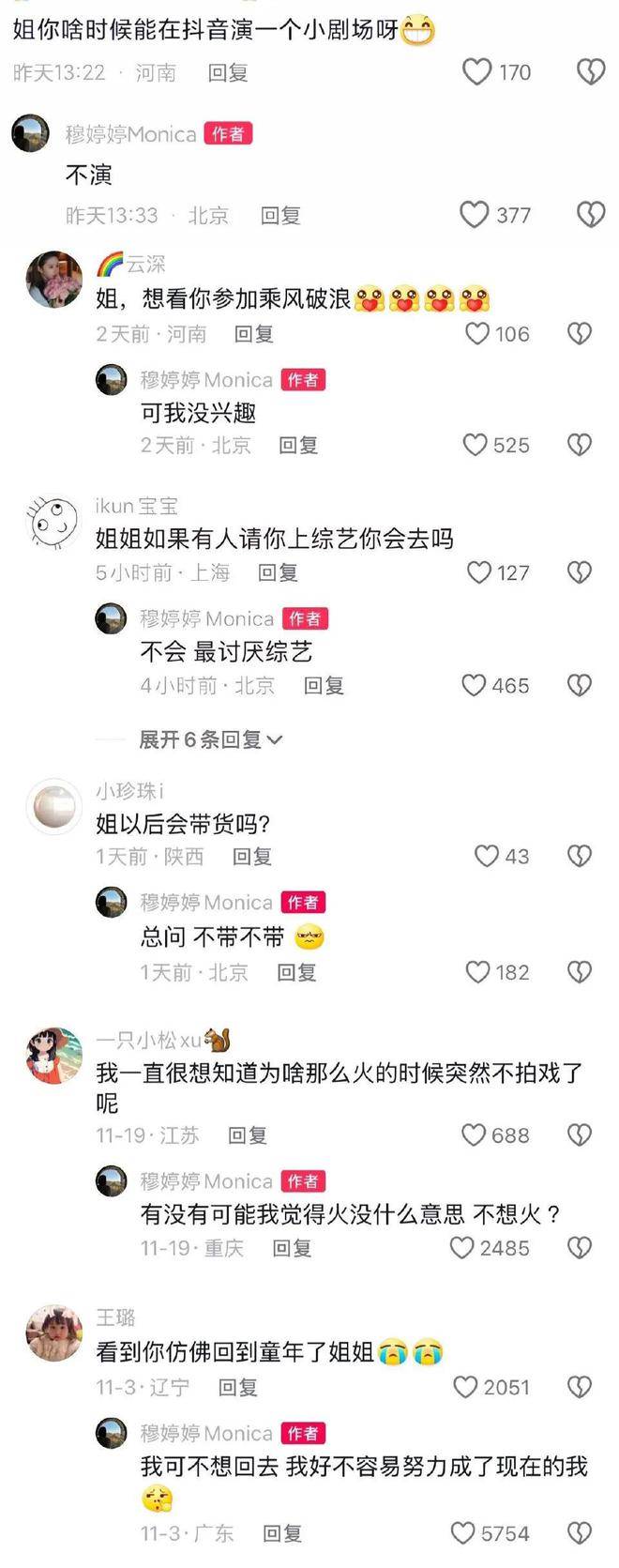
Task: Open 王璐's profile avatar
Action: [54, 1332]
